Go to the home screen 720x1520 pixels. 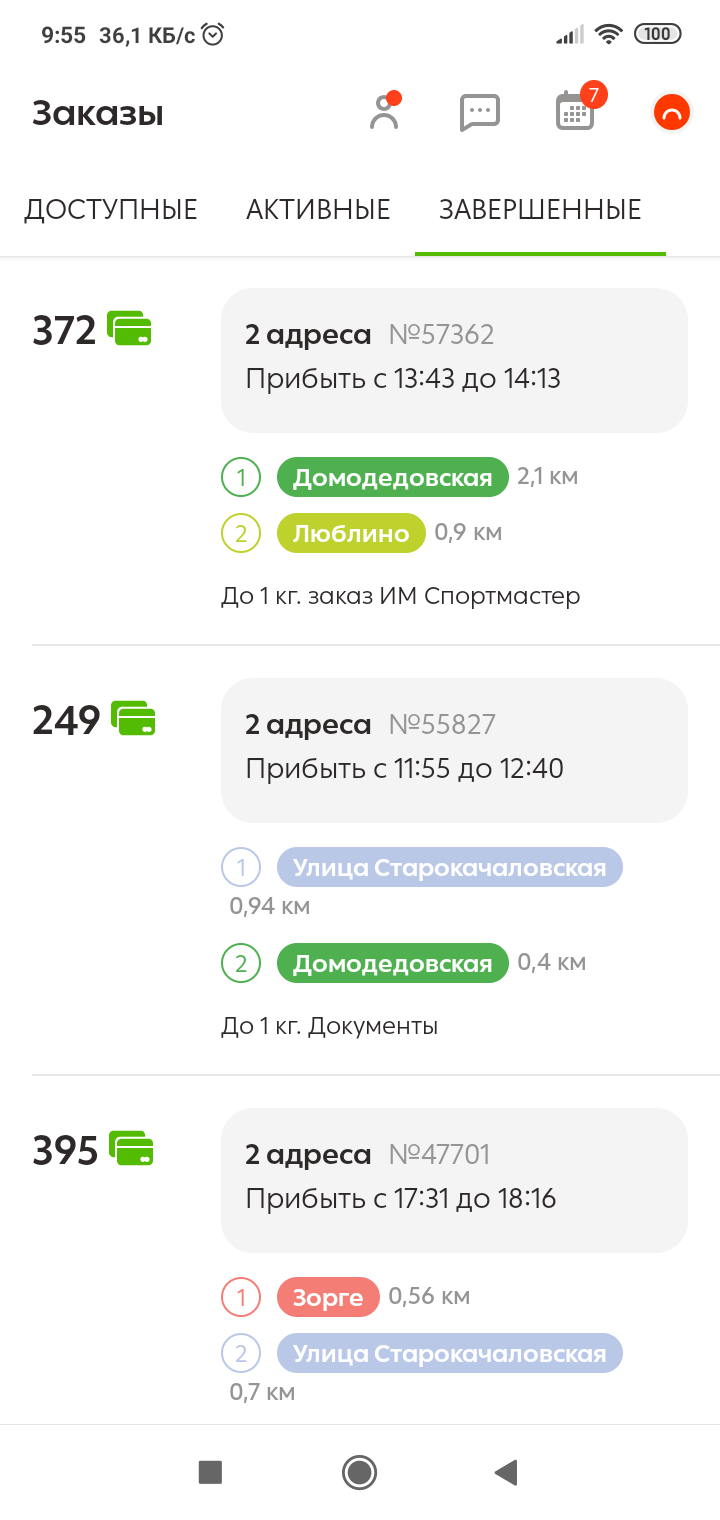coord(359,1472)
